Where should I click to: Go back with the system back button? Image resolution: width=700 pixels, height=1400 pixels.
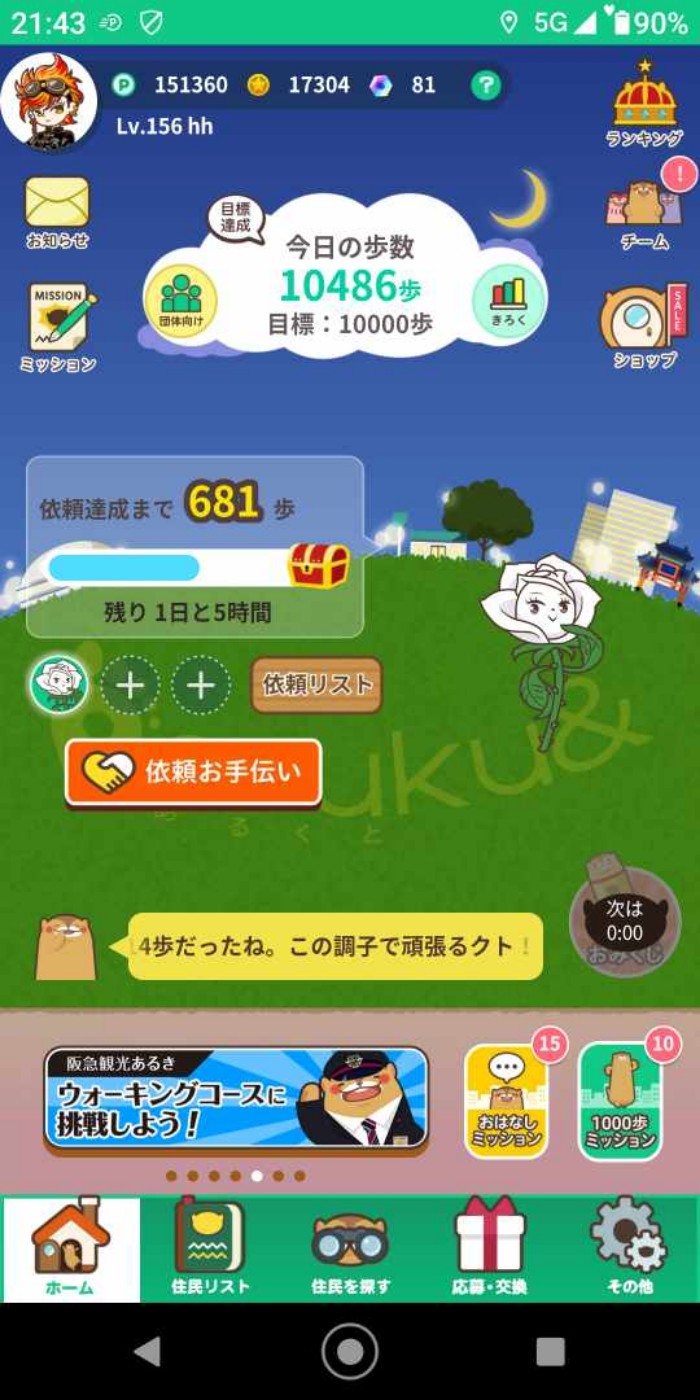[148, 1351]
